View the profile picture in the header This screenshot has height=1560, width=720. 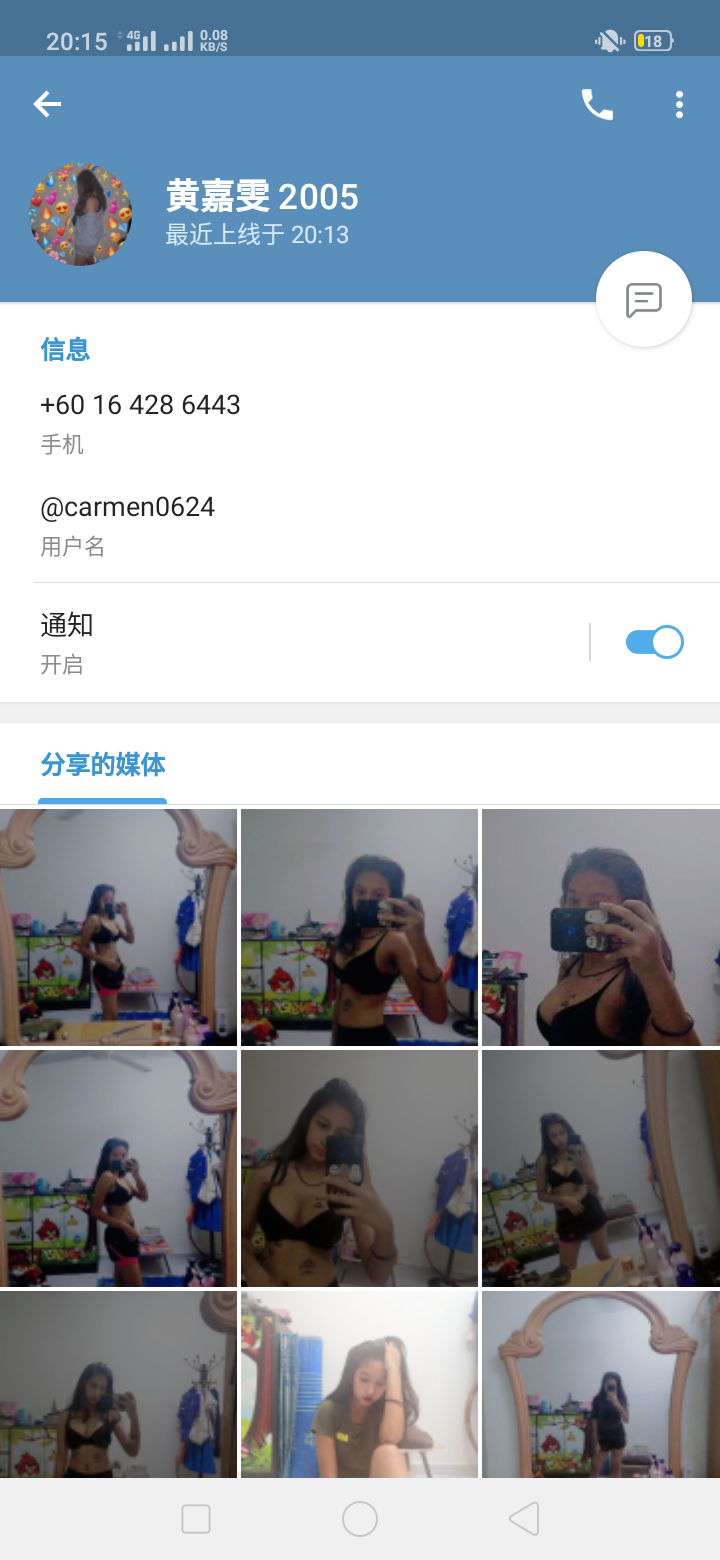81,214
